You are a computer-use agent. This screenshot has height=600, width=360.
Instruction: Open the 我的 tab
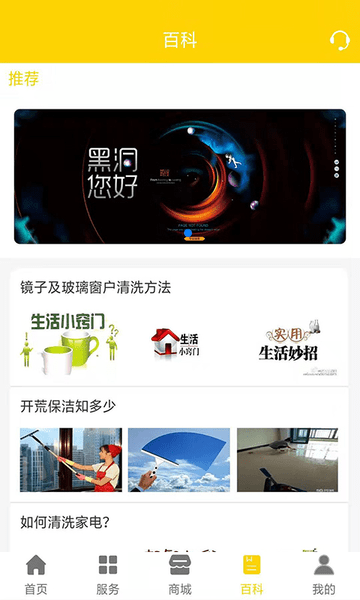coord(324,575)
